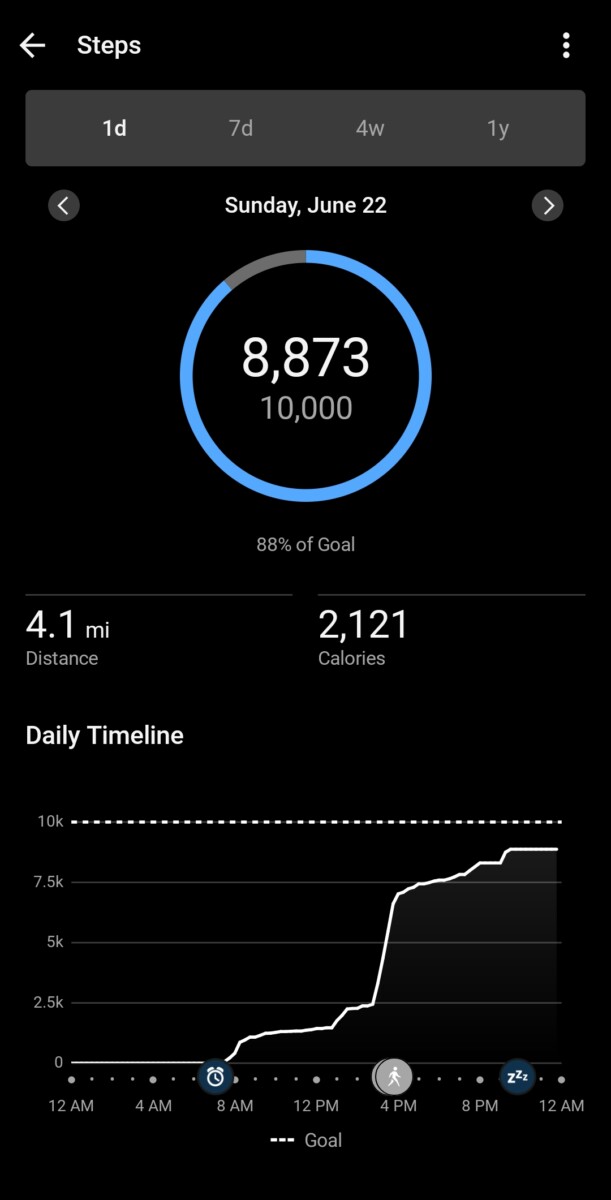The height and width of the screenshot is (1200, 611).
Task: Select the 1d view
Action: tap(114, 129)
